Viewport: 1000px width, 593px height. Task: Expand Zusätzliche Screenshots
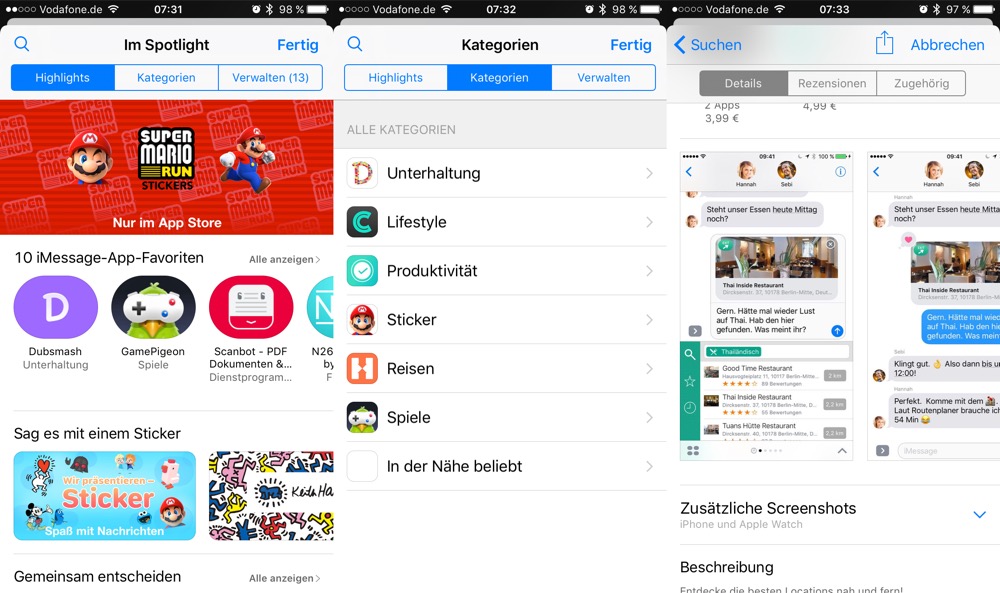979,514
